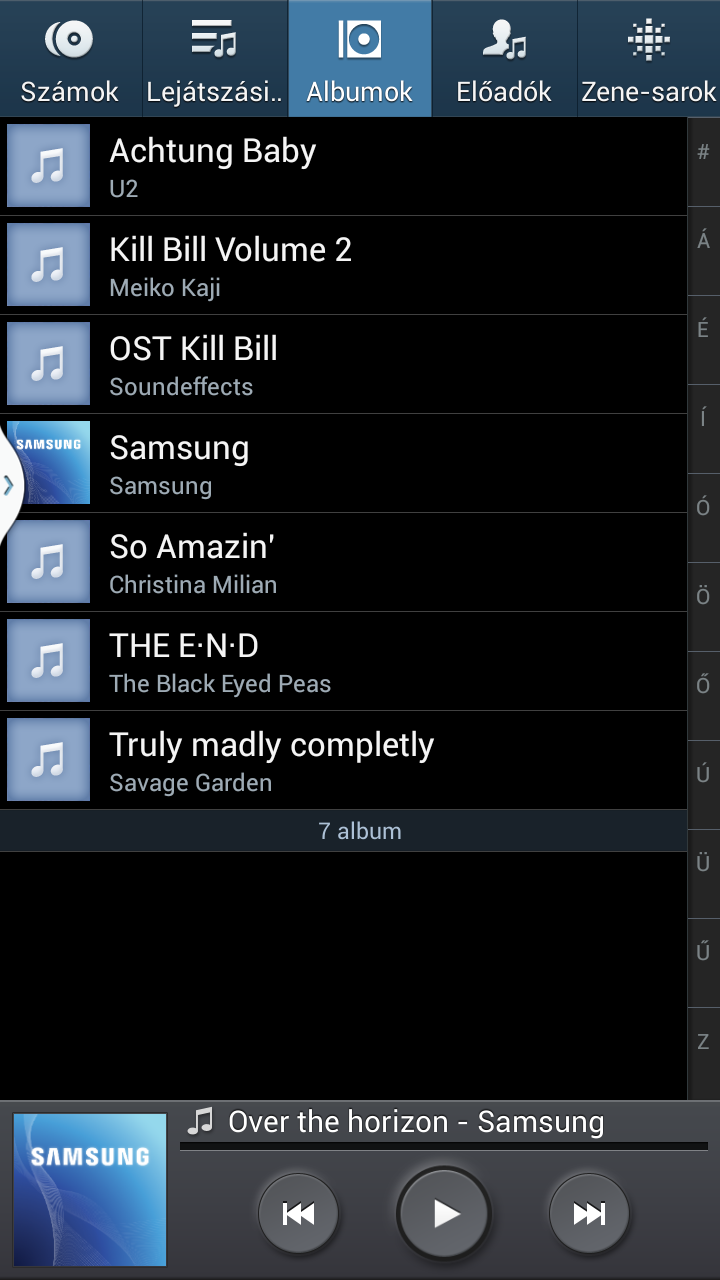The height and width of the screenshot is (1280, 720).
Task: Go to the previous track
Action: point(298,1213)
